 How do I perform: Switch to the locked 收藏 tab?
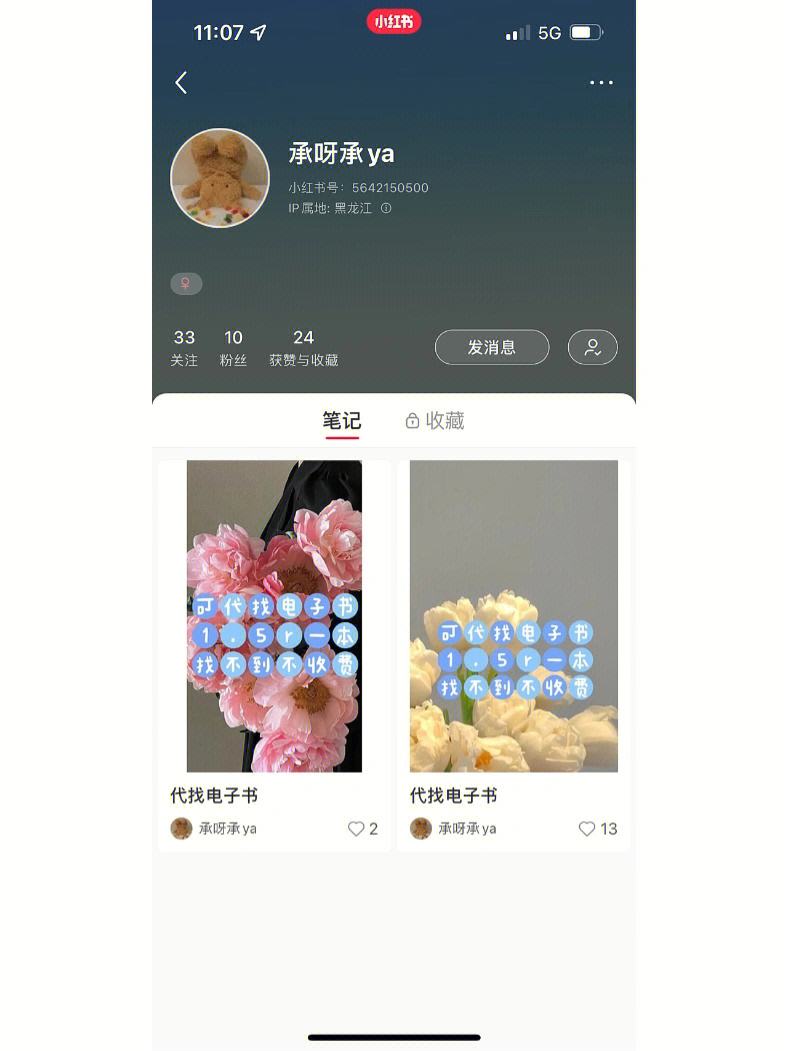(436, 421)
